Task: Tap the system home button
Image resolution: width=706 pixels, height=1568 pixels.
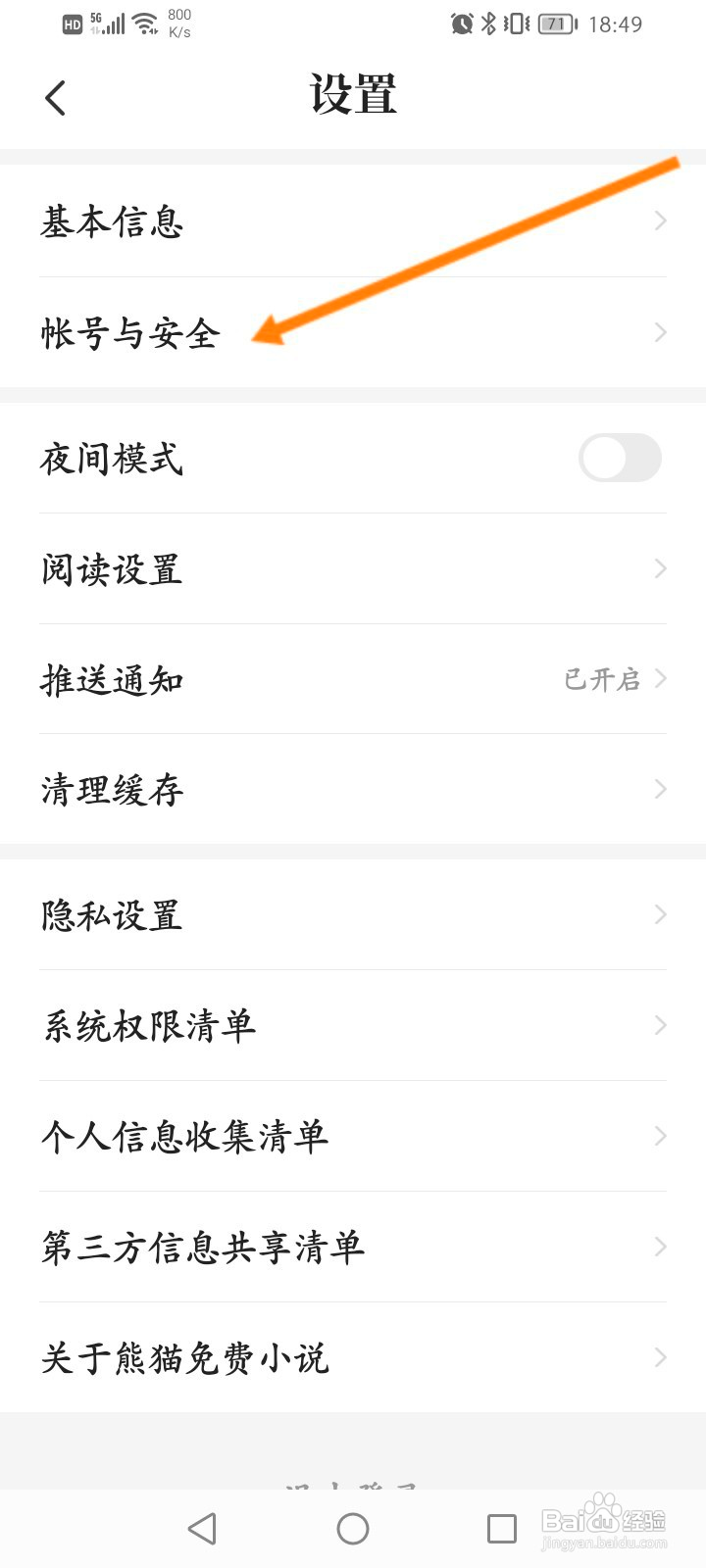Action: (x=353, y=1529)
